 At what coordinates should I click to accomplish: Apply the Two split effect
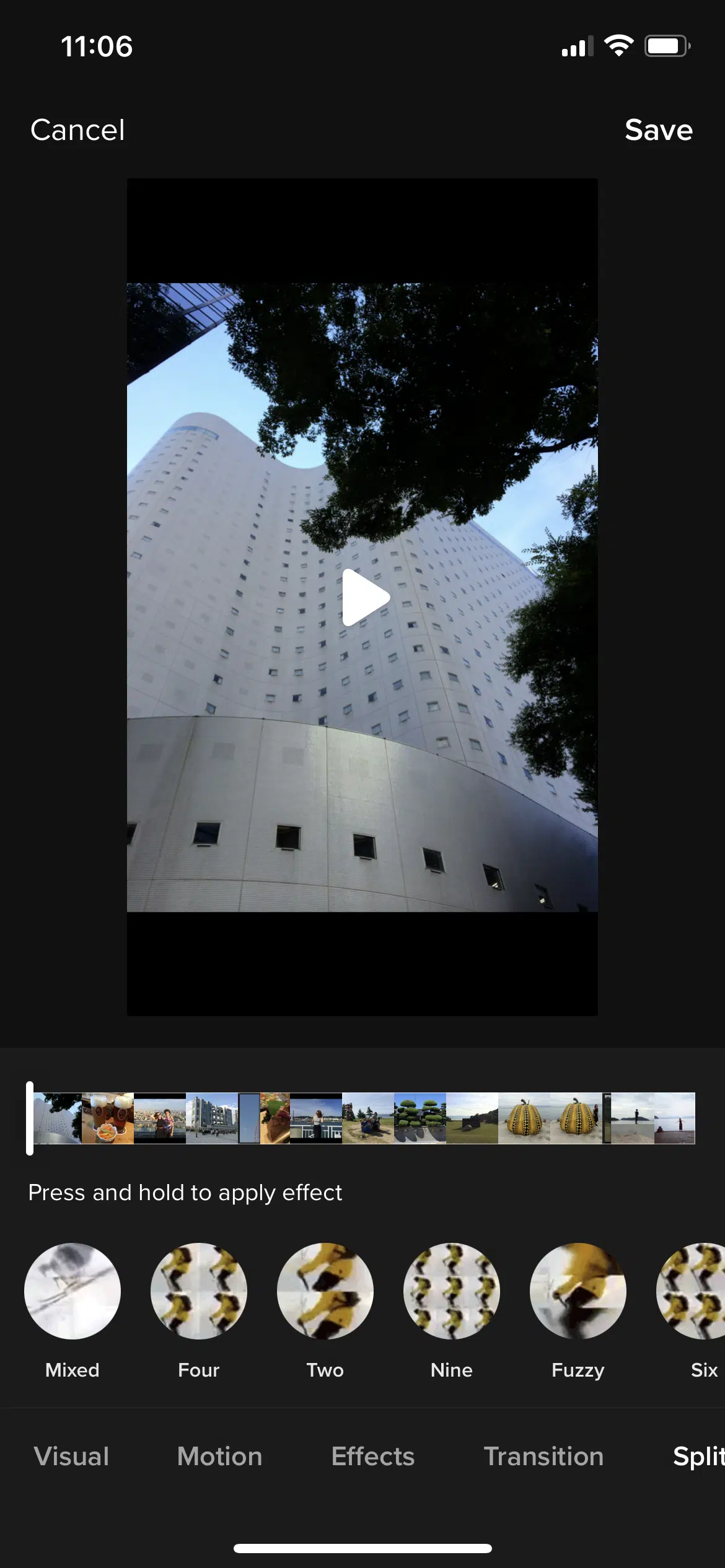tap(325, 1291)
